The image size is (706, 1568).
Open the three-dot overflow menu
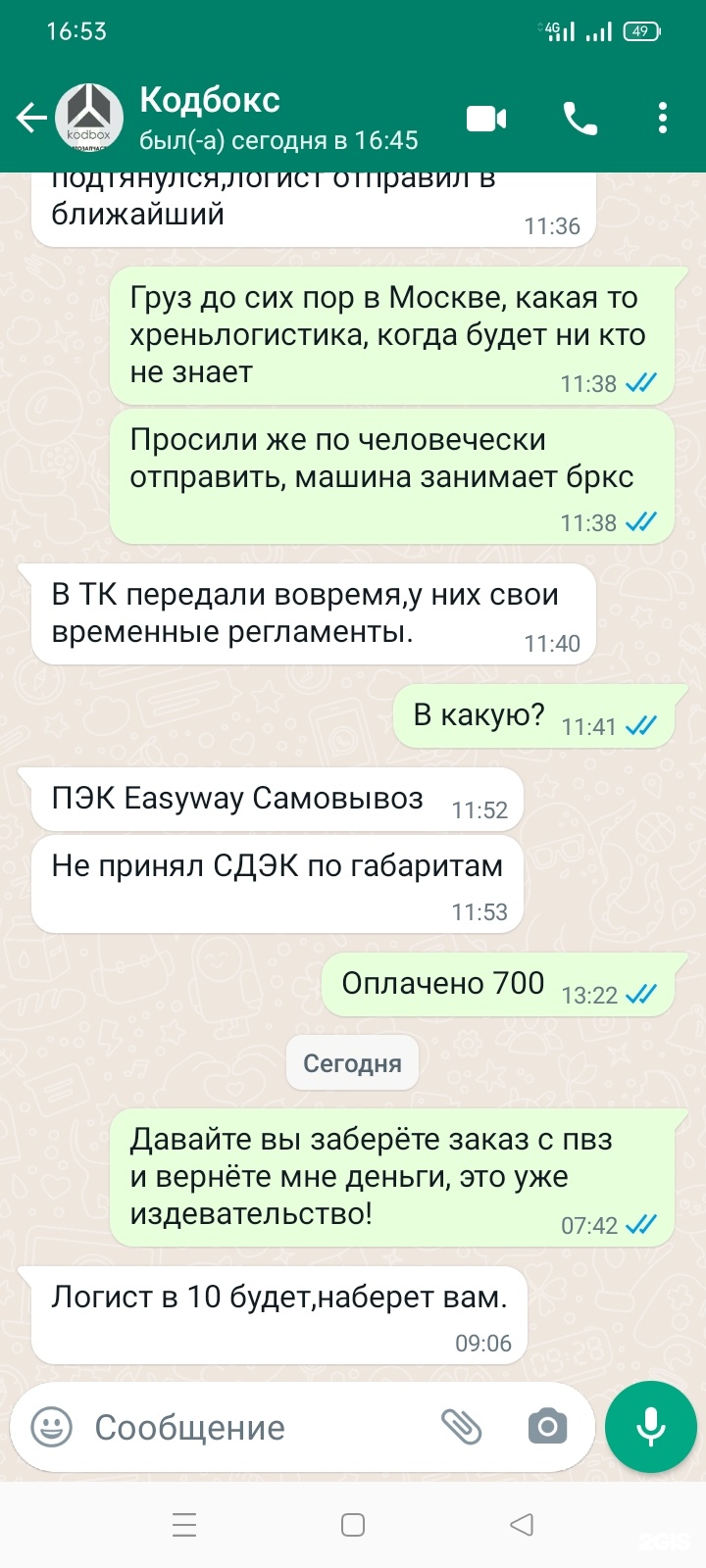point(663,119)
